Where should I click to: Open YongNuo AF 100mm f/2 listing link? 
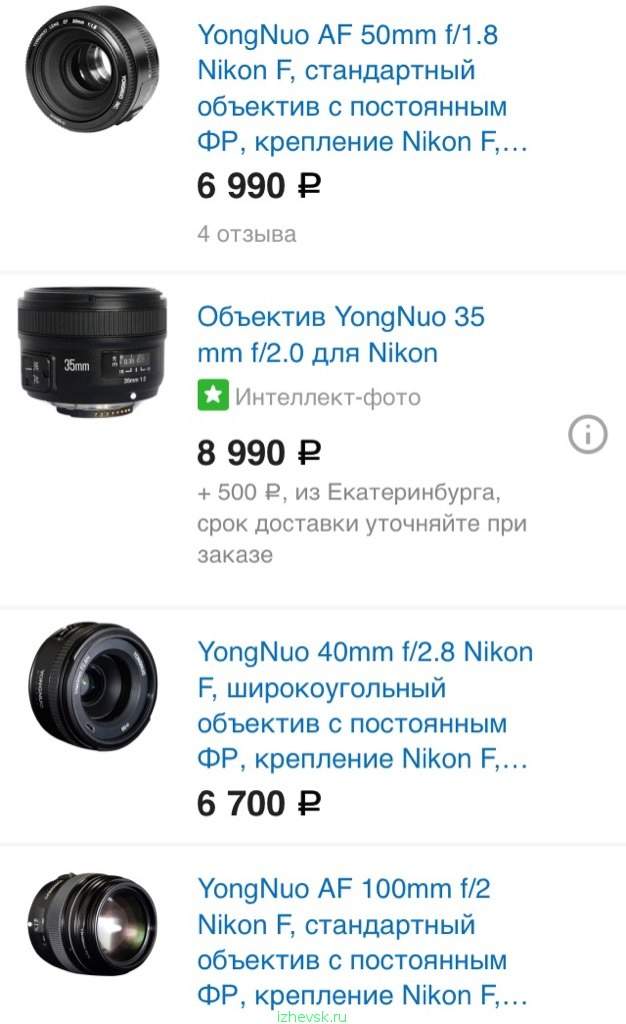click(x=362, y=942)
